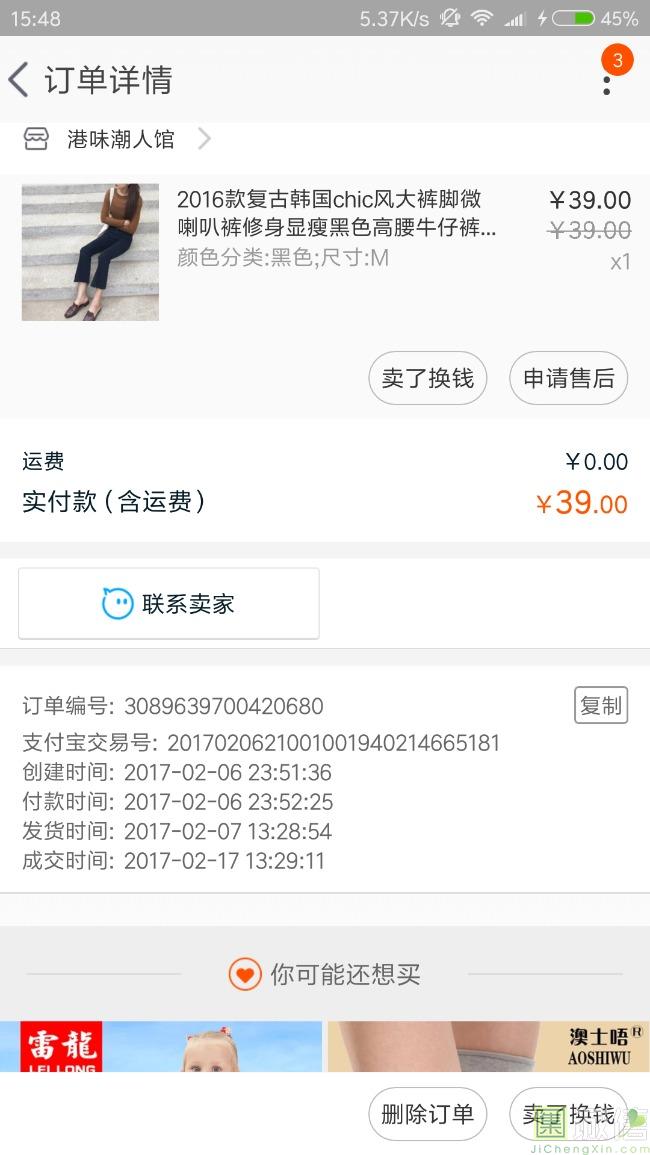Image resolution: width=650 pixels, height=1155 pixels.
Task: Contact the seller via 联系卖家
Action: point(169,604)
